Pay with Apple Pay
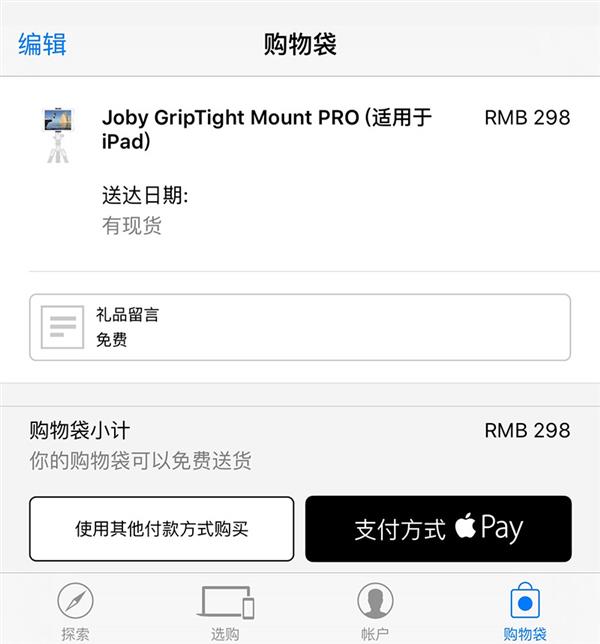 coord(438,529)
